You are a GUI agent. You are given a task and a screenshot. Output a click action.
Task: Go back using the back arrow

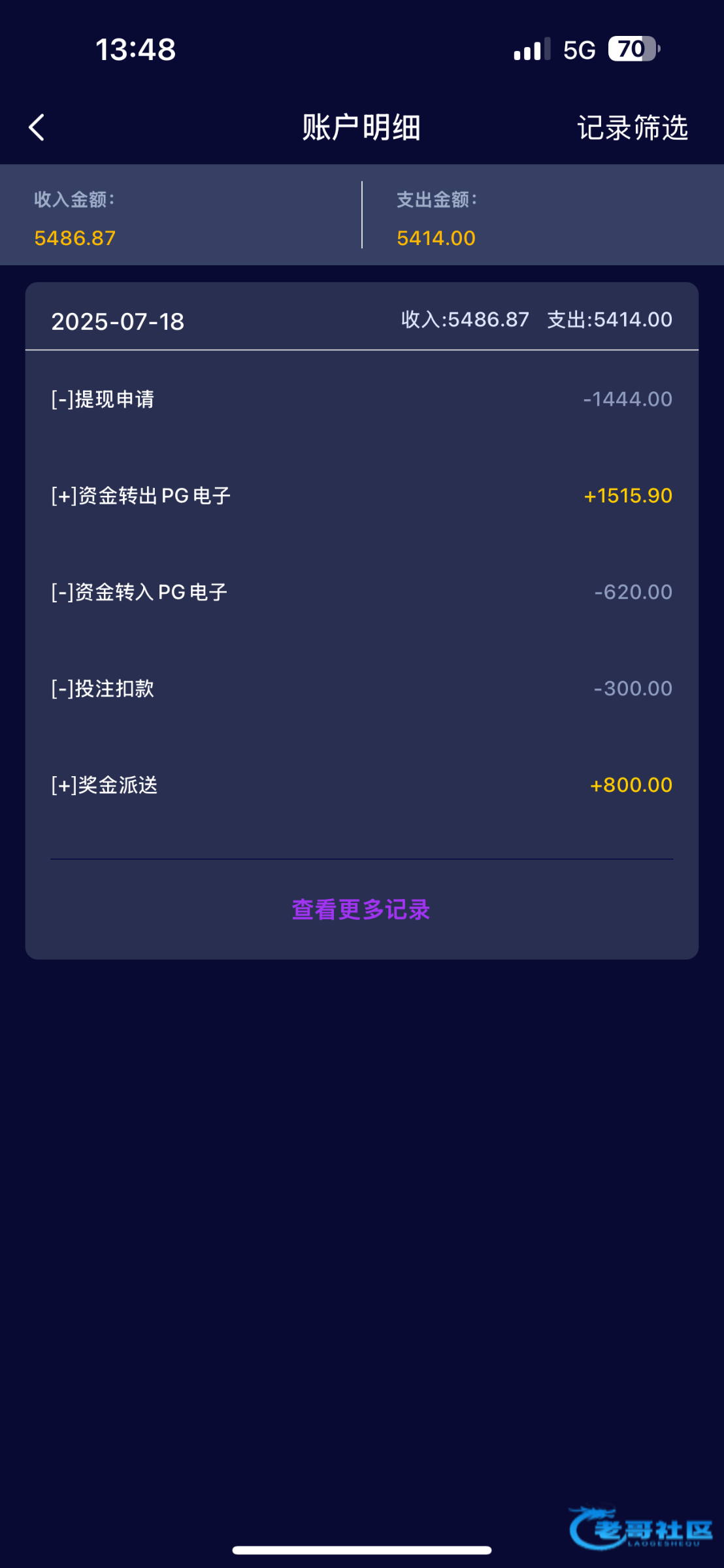tap(37, 127)
